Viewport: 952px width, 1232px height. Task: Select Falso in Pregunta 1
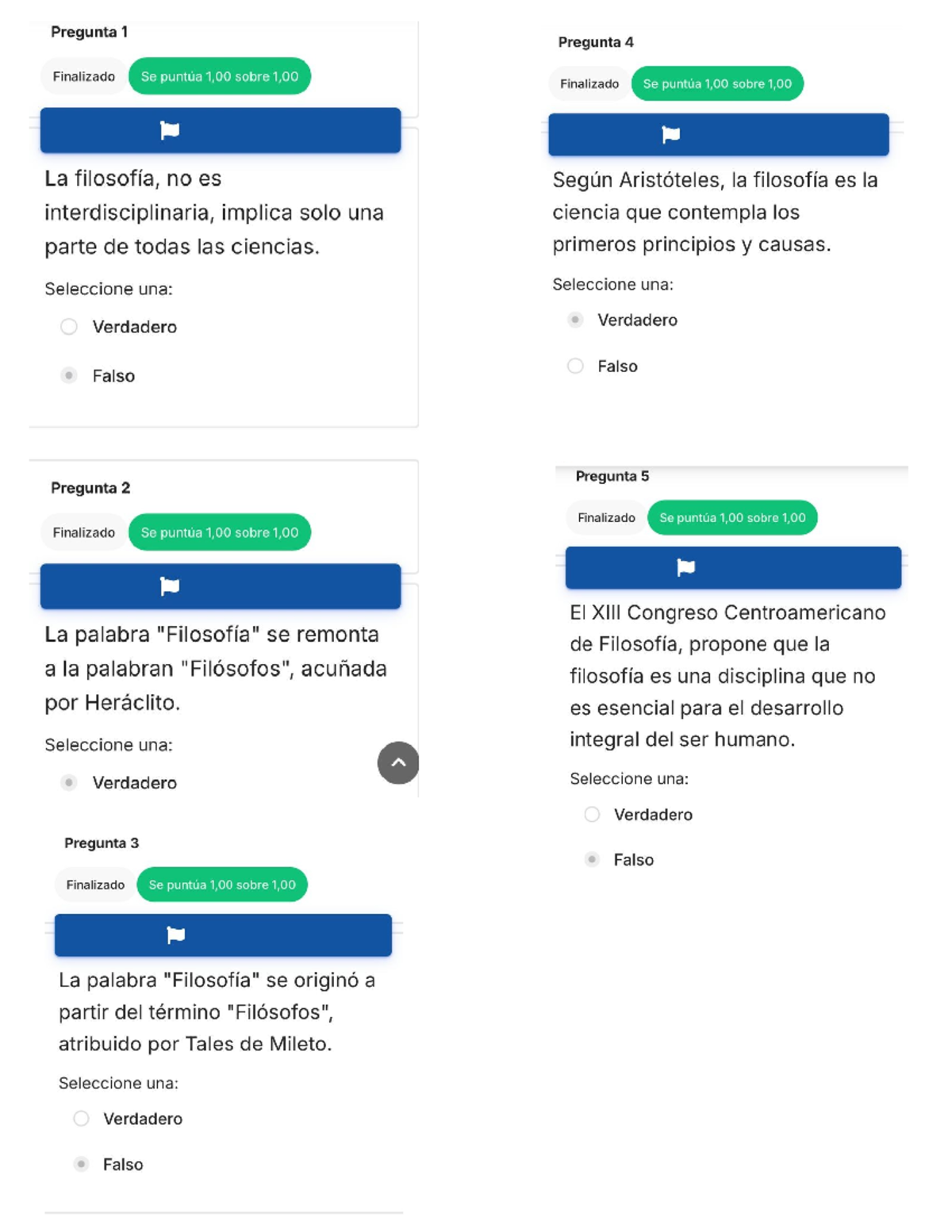(67, 376)
